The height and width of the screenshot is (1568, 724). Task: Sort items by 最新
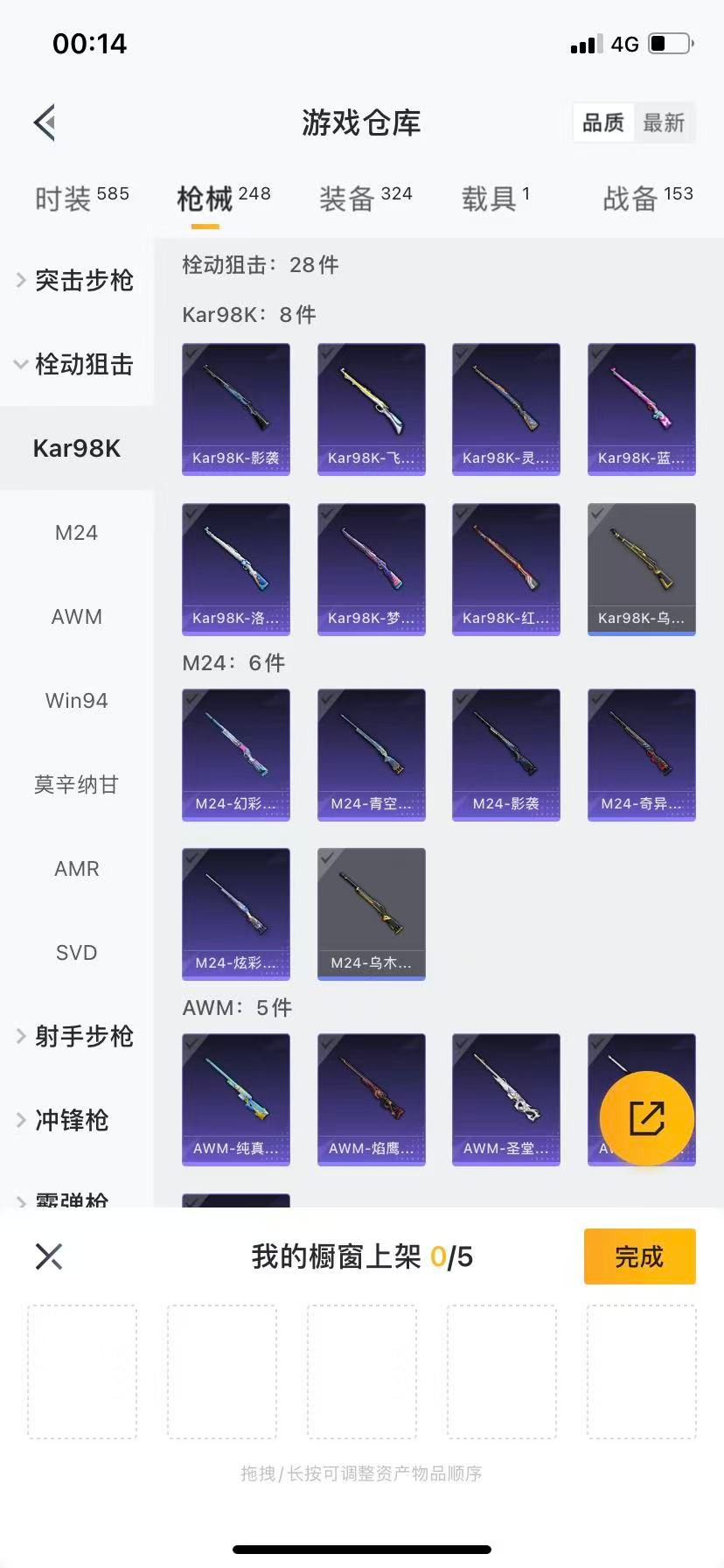664,122
